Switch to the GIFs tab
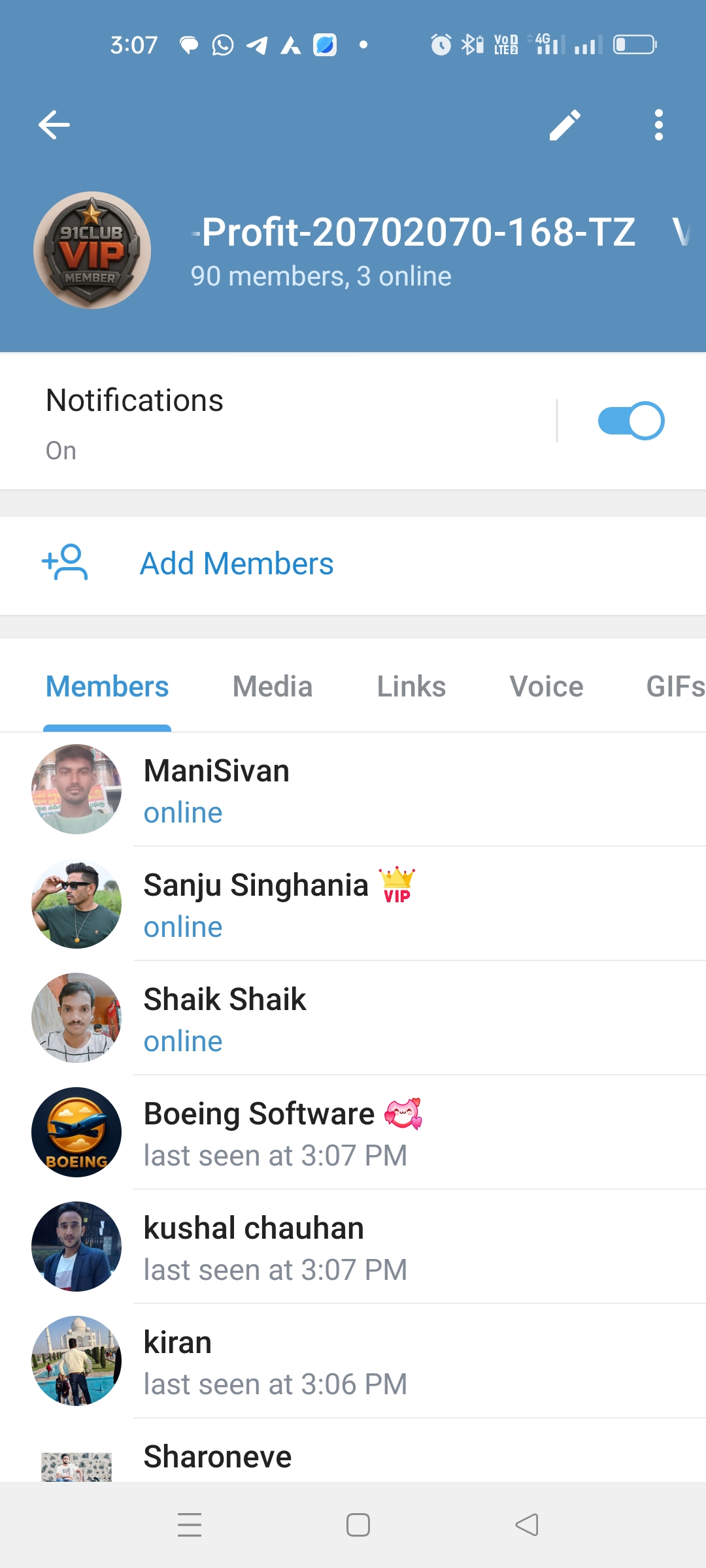This screenshot has height=1568, width=706. pos(675,687)
